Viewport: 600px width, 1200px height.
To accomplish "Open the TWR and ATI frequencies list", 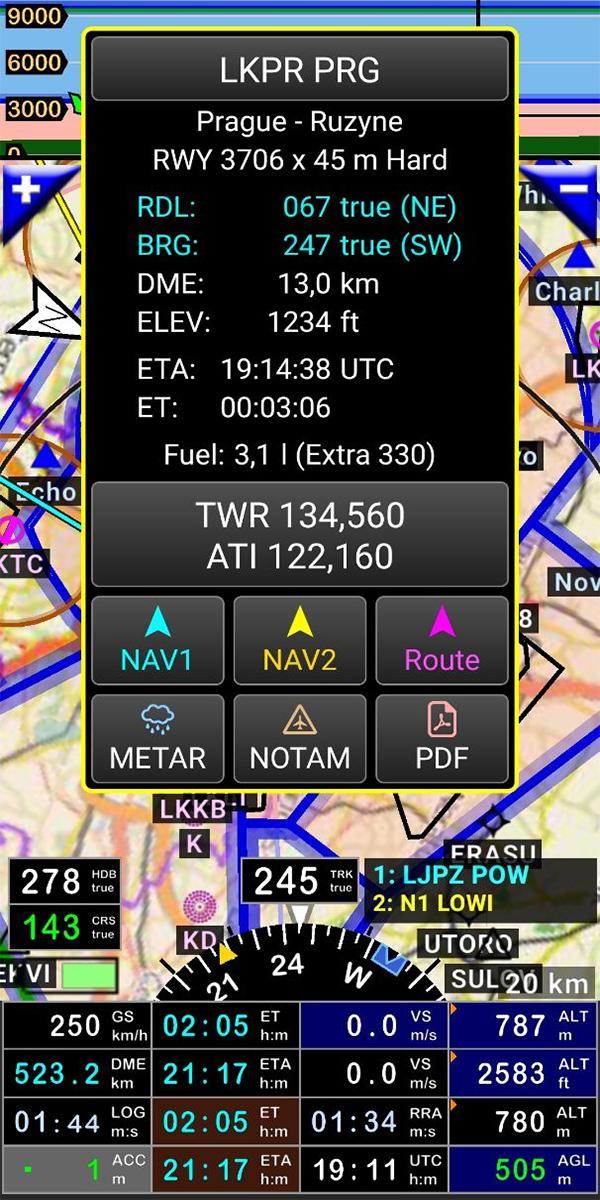I will (300, 535).
